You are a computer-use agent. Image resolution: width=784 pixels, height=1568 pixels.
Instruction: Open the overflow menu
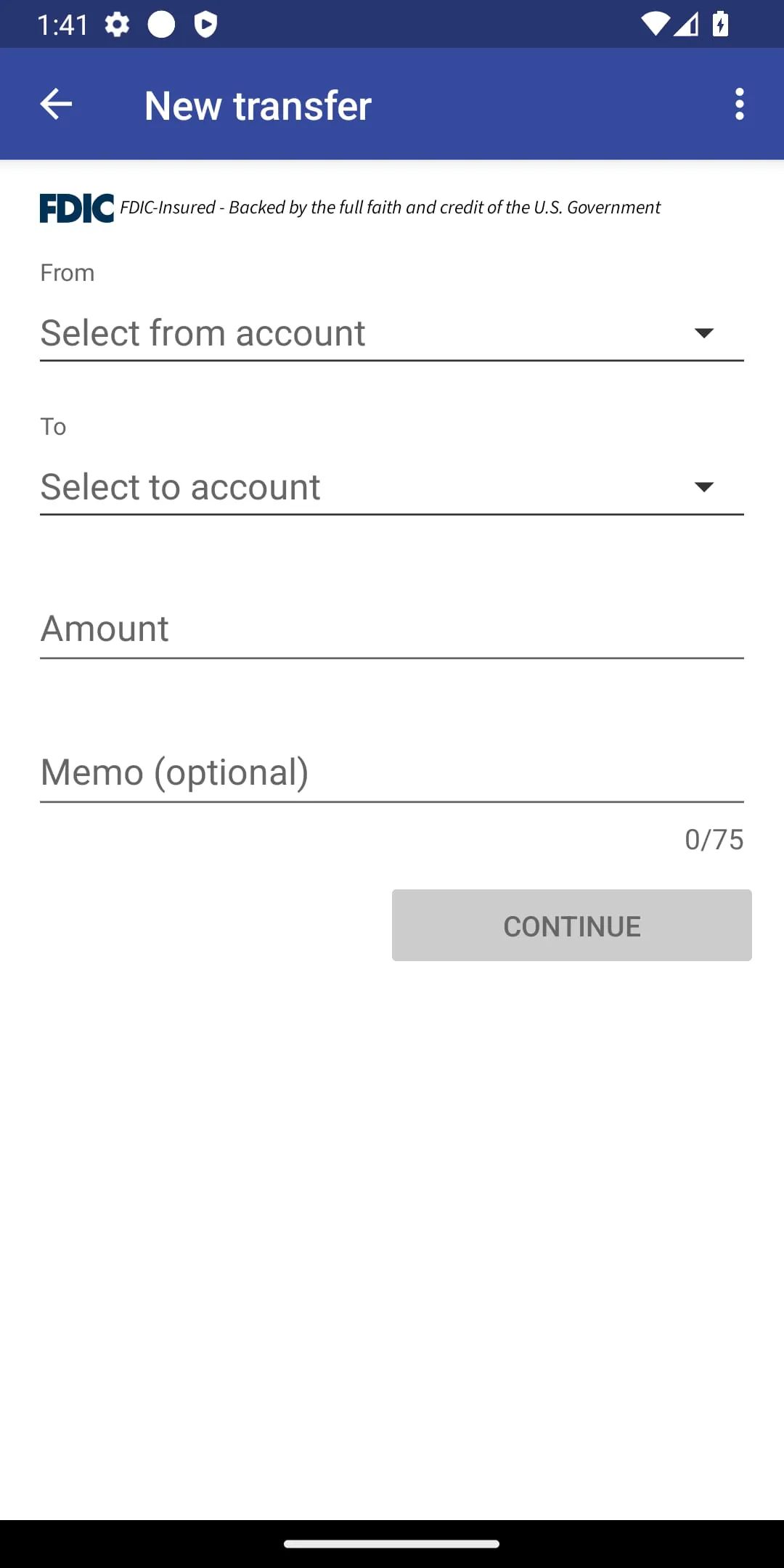click(739, 105)
